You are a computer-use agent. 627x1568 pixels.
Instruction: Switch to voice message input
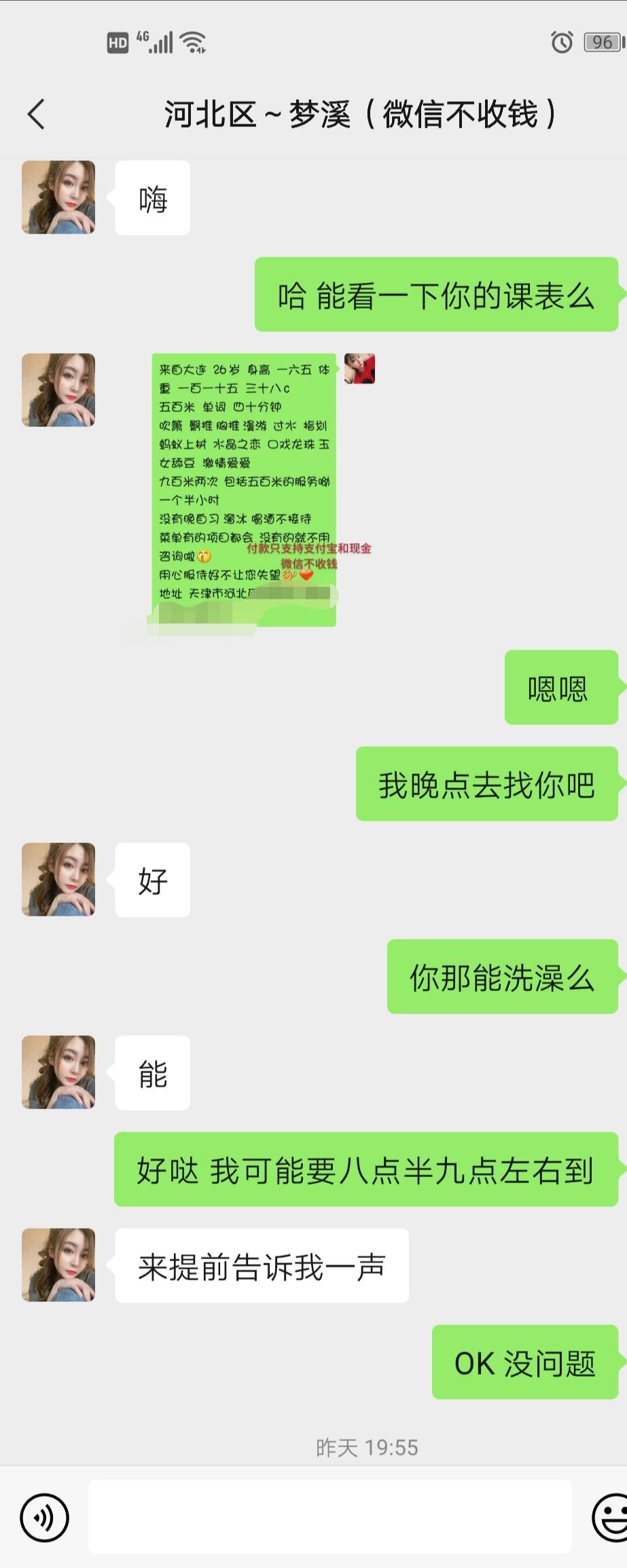click(x=45, y=1517)
